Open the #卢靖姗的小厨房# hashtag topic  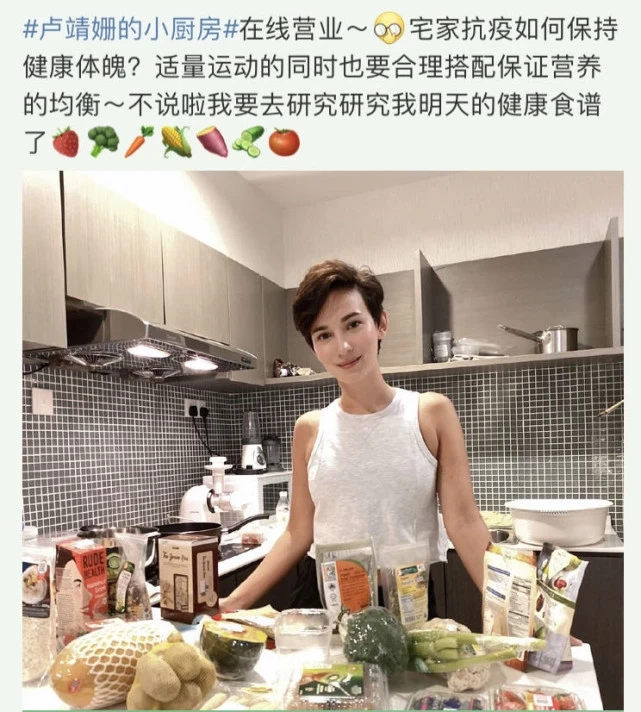130,27
